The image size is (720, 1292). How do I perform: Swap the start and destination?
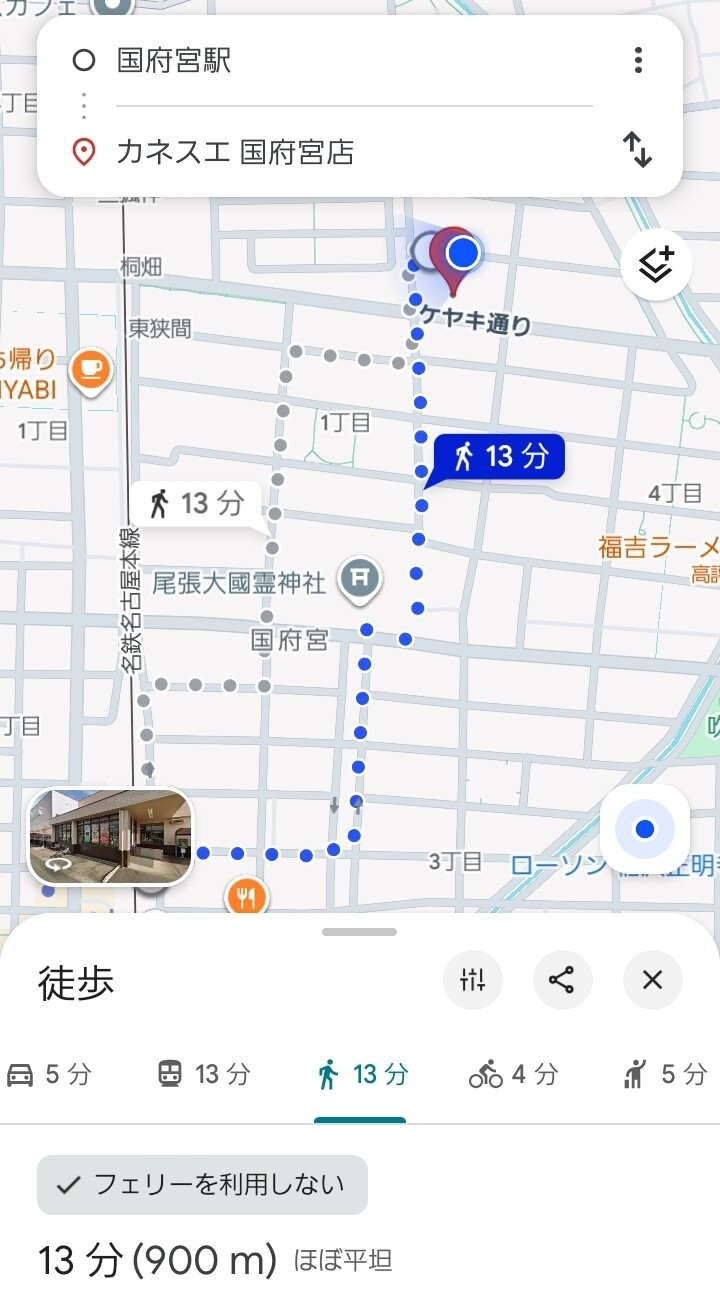coord(637,151)
